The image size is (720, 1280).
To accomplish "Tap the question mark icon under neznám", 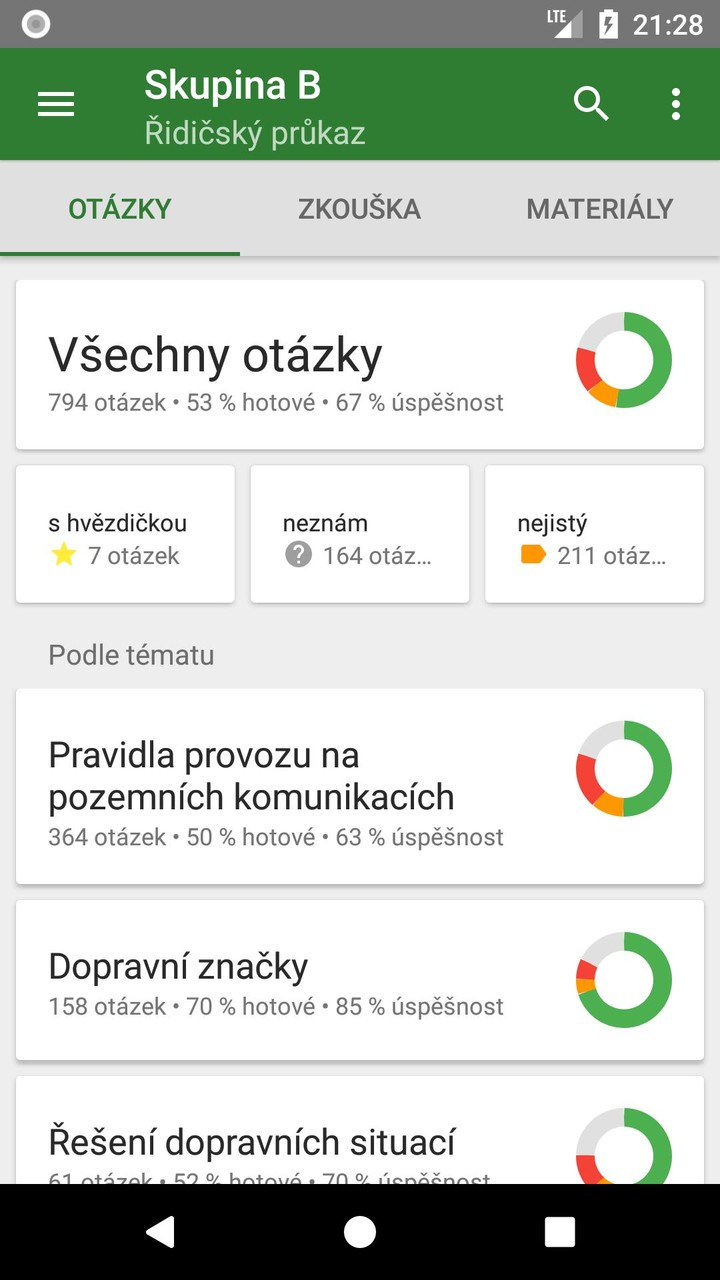I will pyautogui.click(x=297, y=556).
